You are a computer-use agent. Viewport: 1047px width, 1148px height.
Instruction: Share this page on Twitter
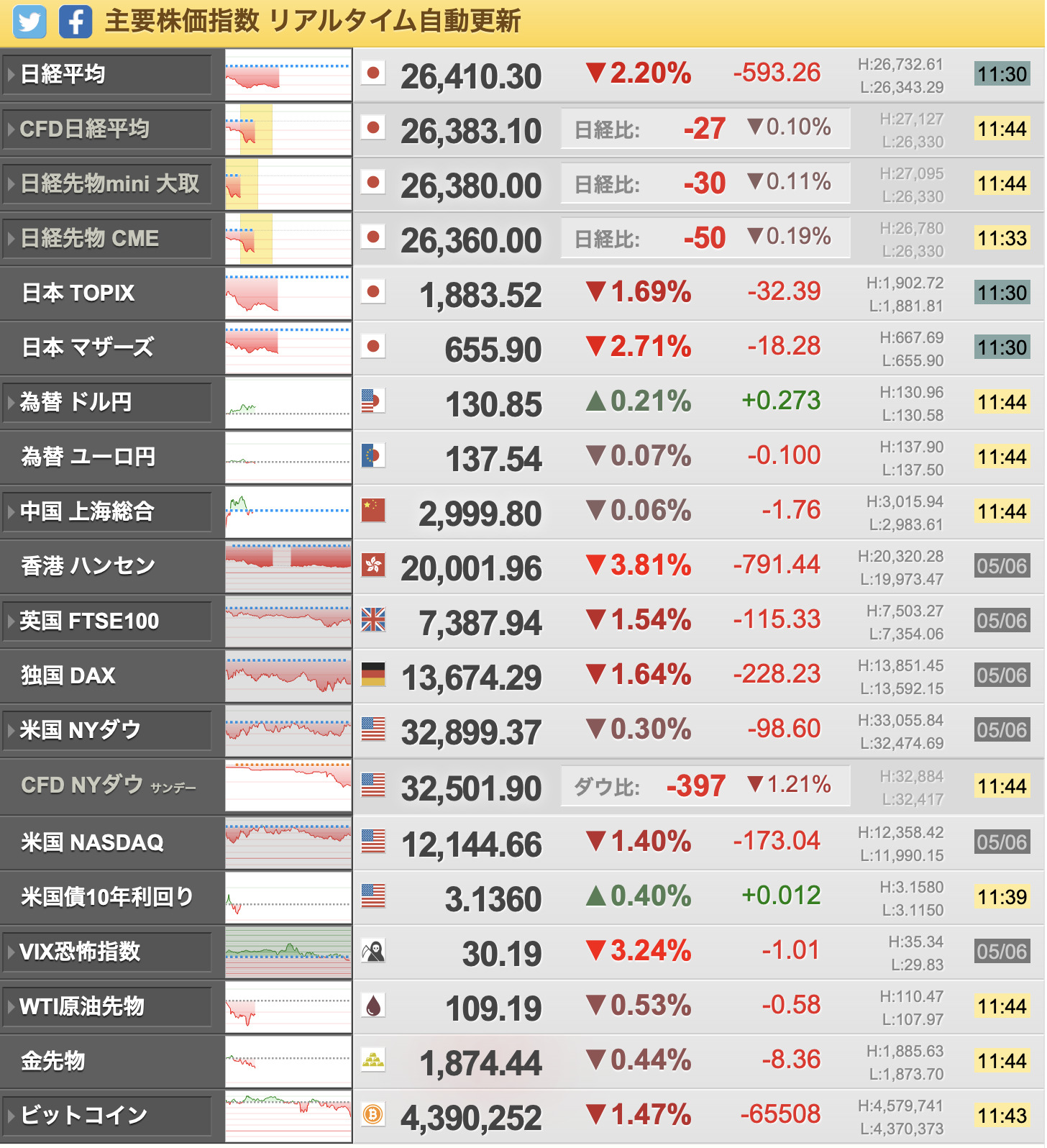(29, 22)
